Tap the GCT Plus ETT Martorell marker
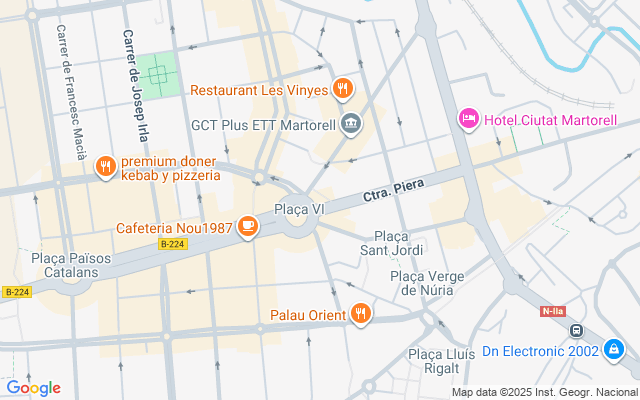Screen dimensions: 640x400 (351, 125)
